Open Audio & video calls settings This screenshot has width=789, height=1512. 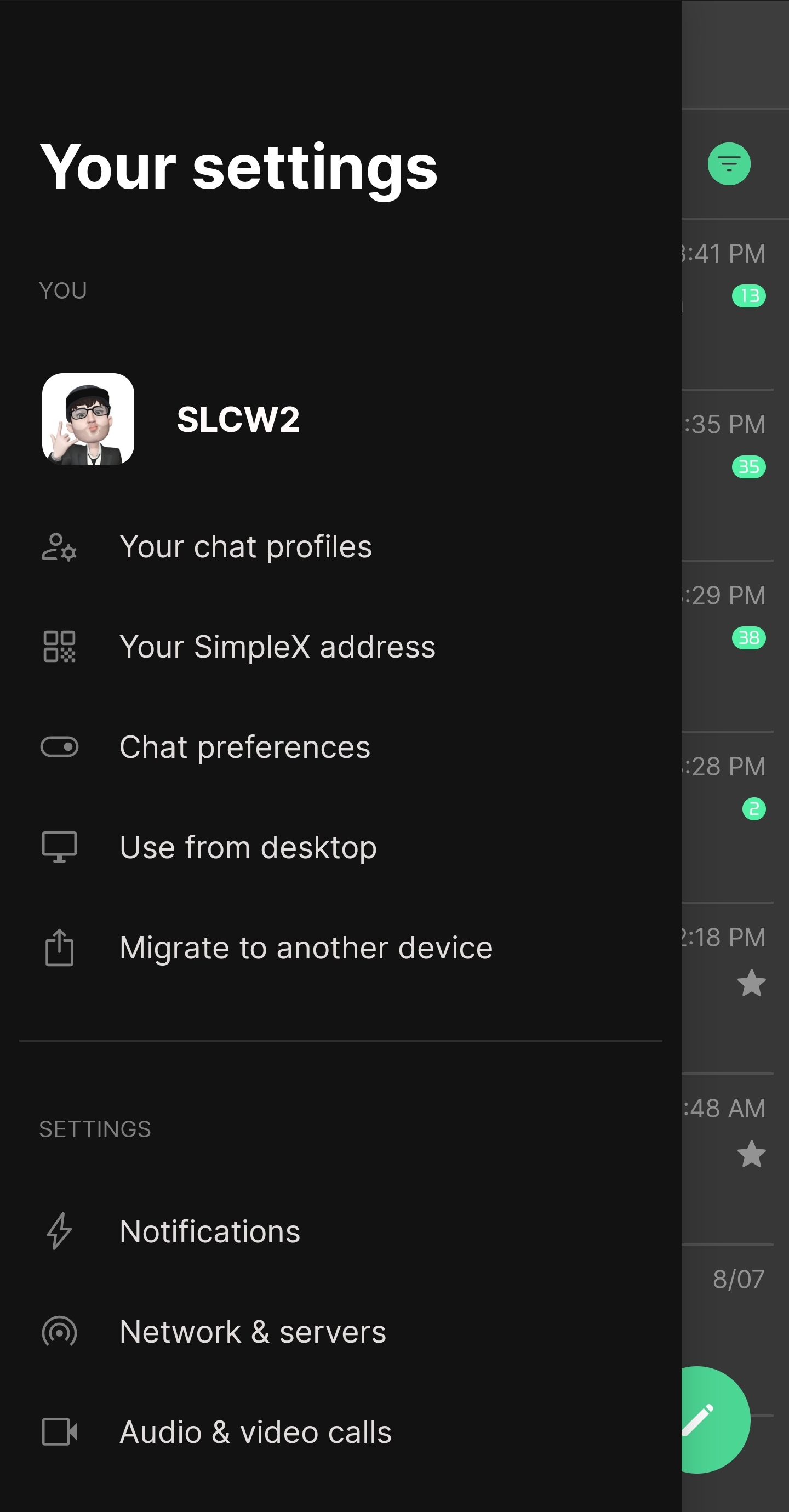[255, 1432]
